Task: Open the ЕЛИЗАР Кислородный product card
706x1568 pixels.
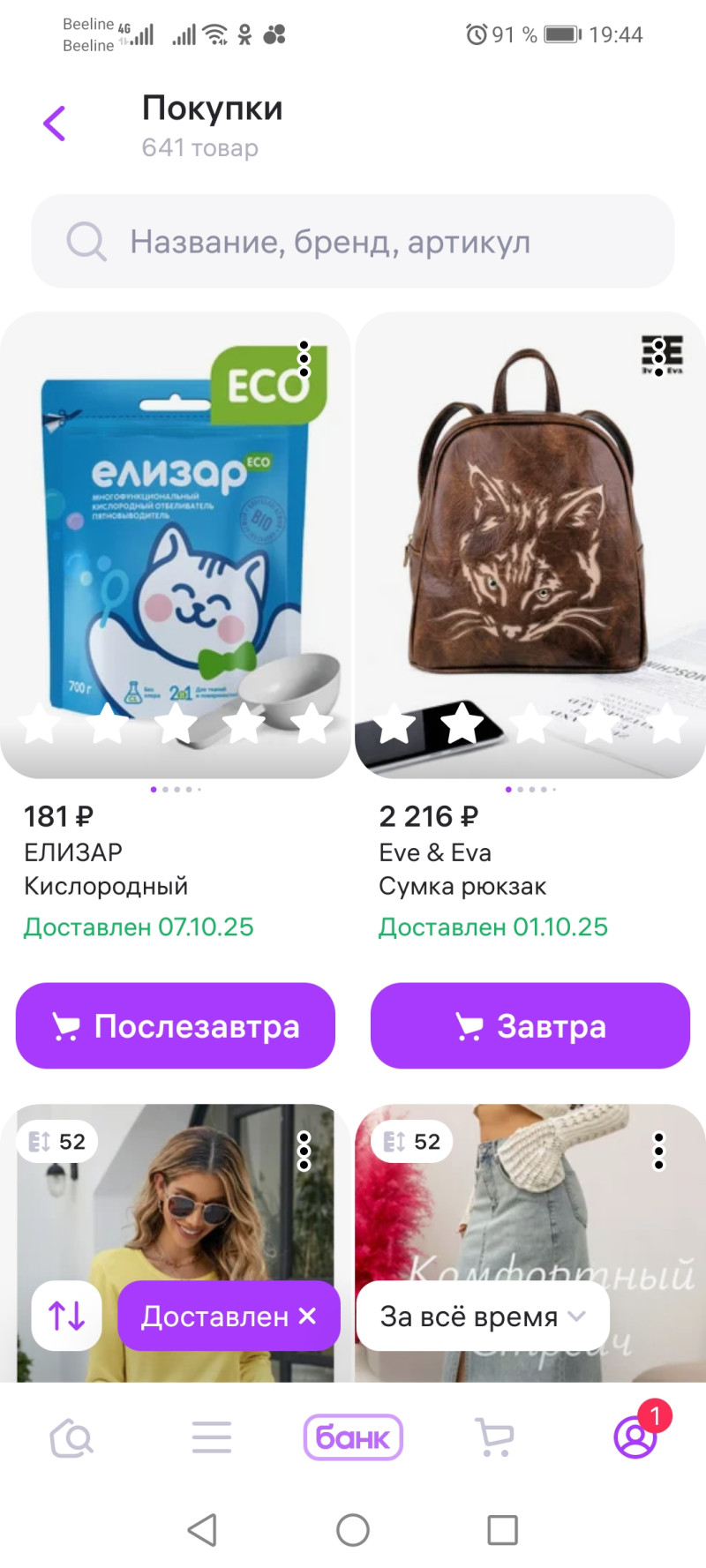Action: pos(175,547)
